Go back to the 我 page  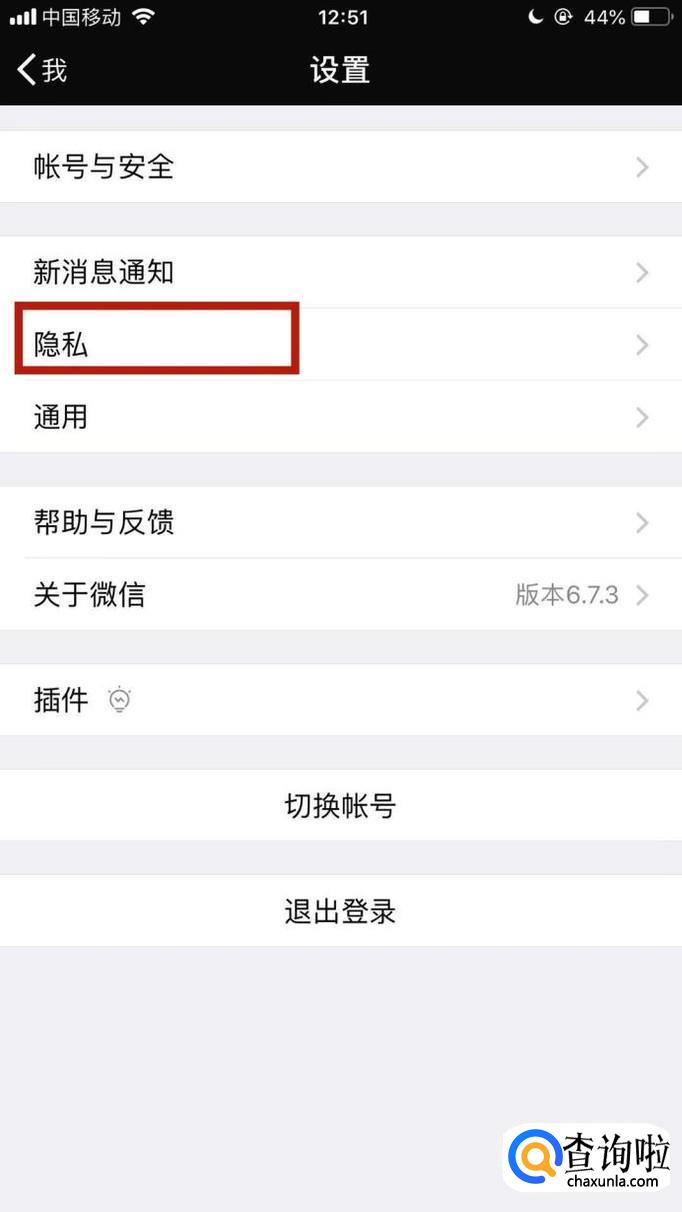coord(42,70)
